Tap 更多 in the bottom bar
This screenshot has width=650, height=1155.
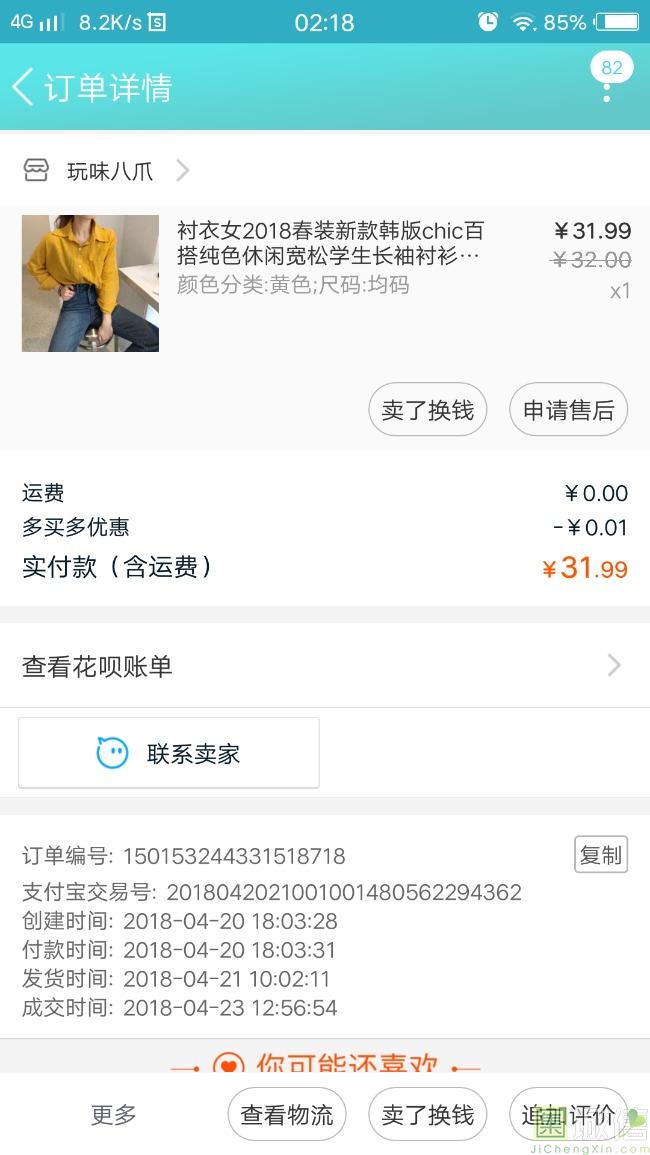click(x=113, y=1114)
